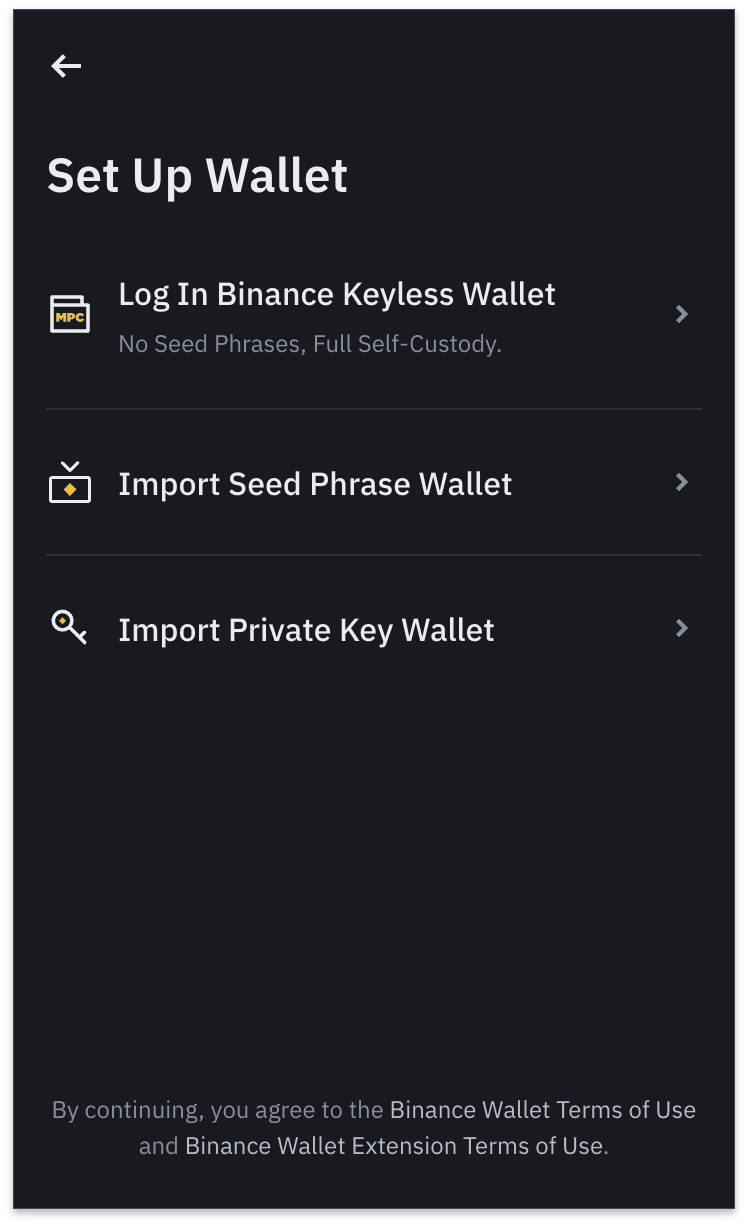Navigate back using the top-left arrow

[66, 66]
